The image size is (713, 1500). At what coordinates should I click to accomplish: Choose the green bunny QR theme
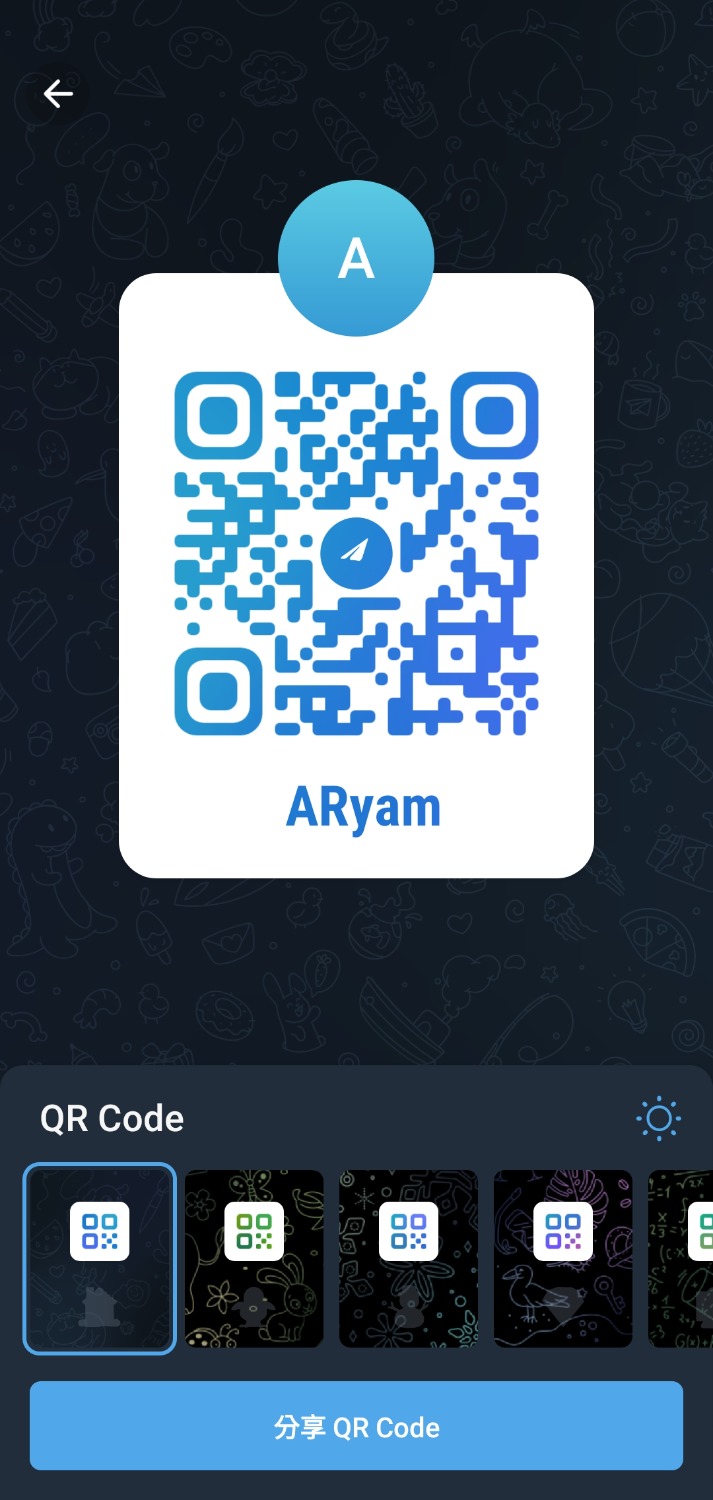point(254,1258)
